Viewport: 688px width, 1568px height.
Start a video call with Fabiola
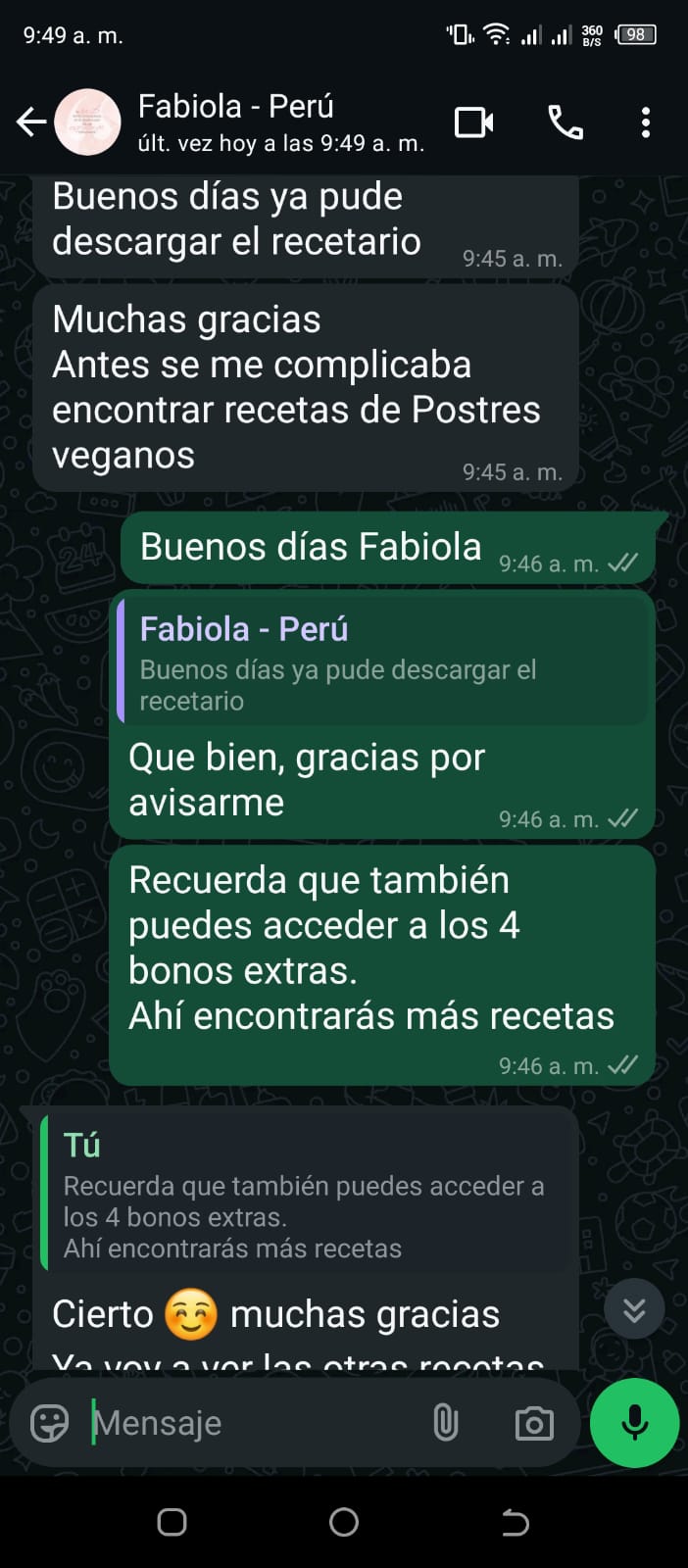[474, 122]
